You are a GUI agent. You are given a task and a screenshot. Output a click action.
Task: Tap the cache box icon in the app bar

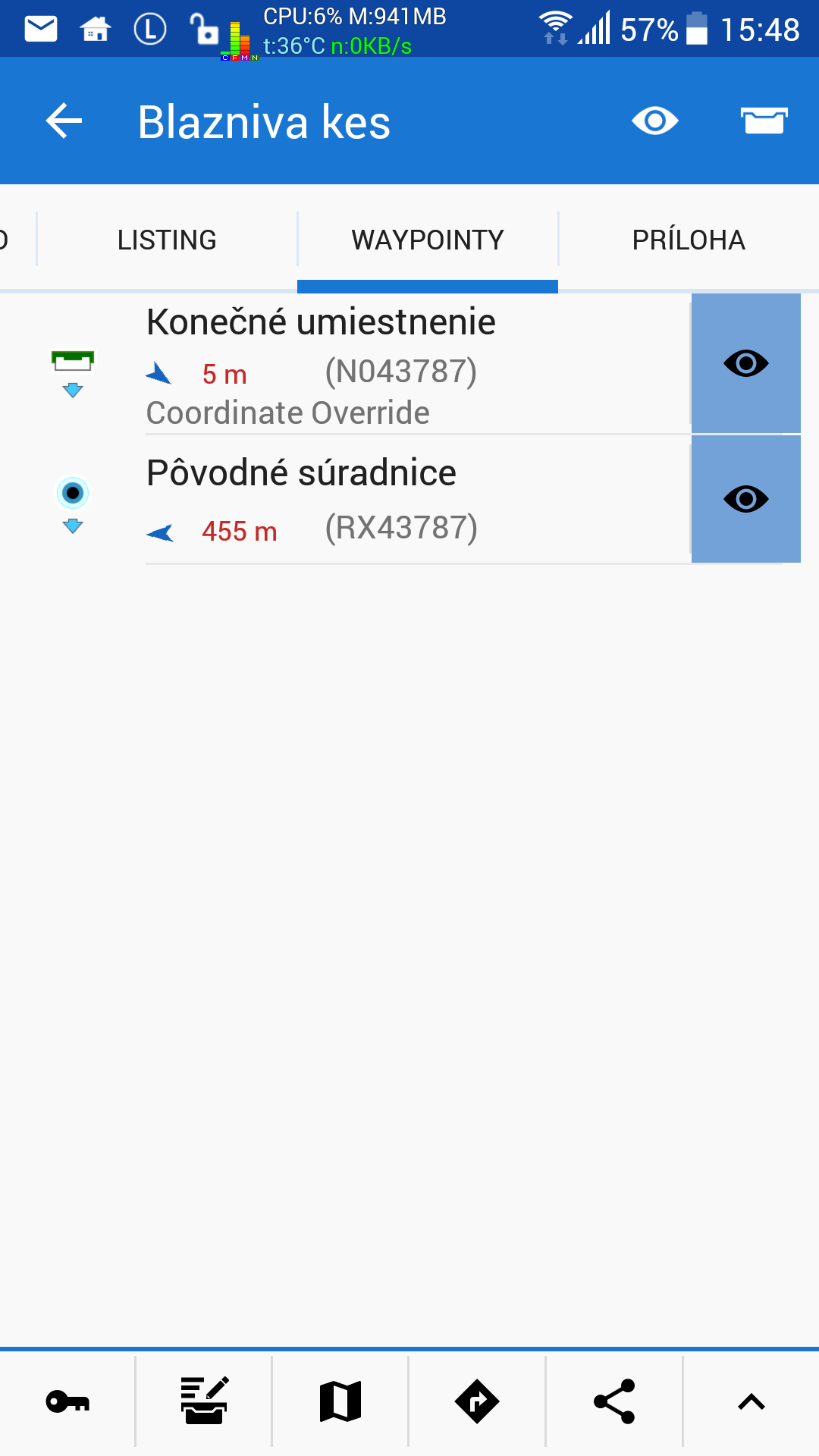point(764,121)
